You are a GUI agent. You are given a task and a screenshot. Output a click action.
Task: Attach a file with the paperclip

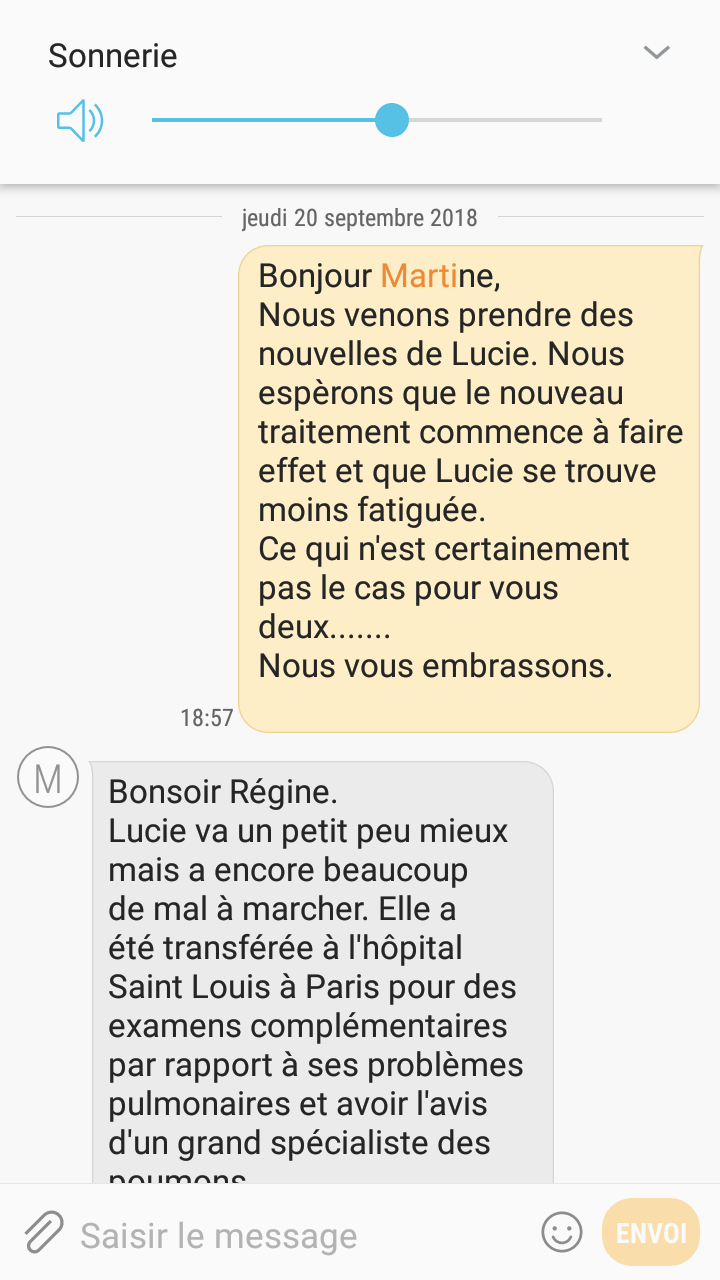(43, 1232)
